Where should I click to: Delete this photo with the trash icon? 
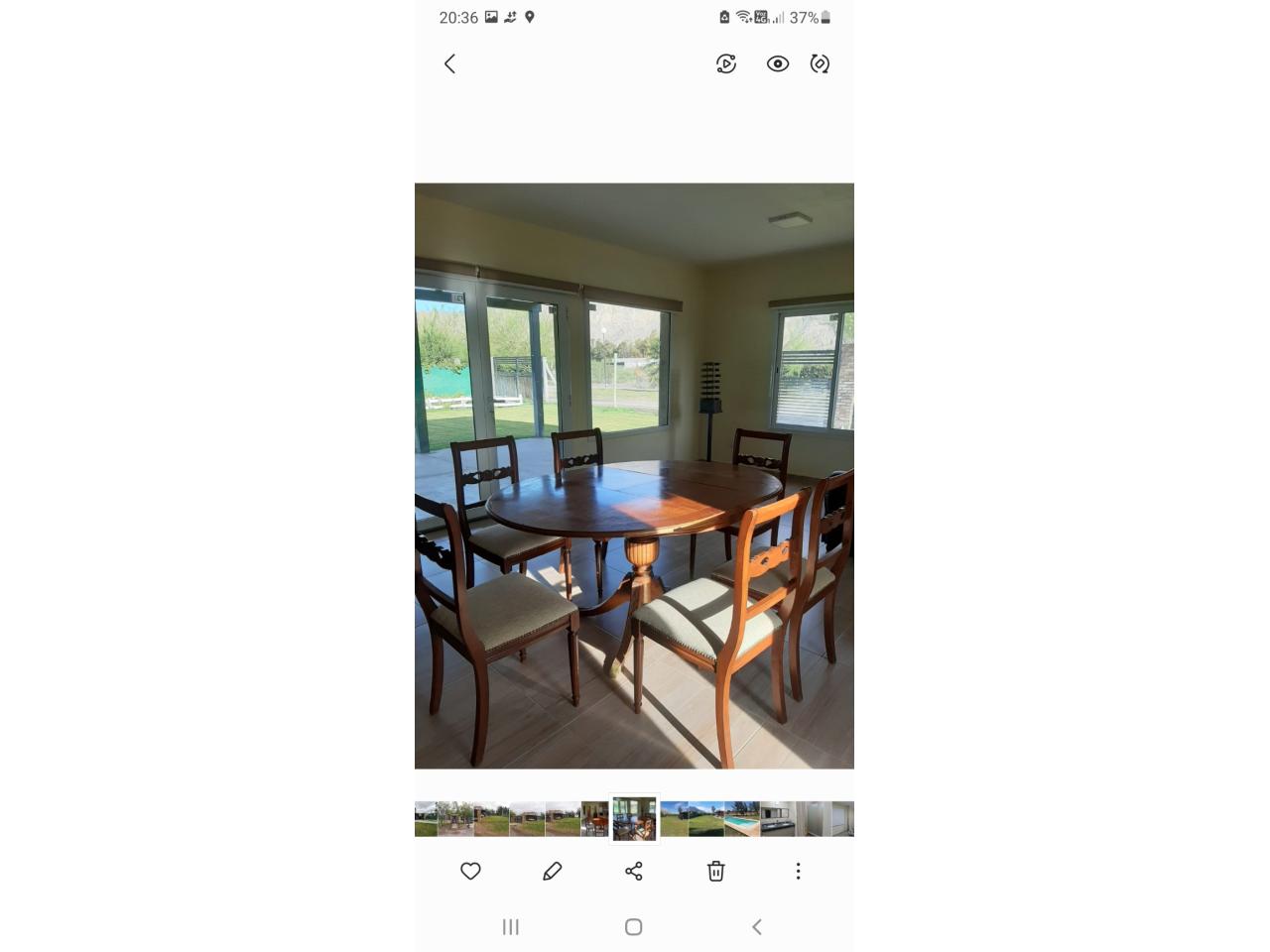pos(715,871)
